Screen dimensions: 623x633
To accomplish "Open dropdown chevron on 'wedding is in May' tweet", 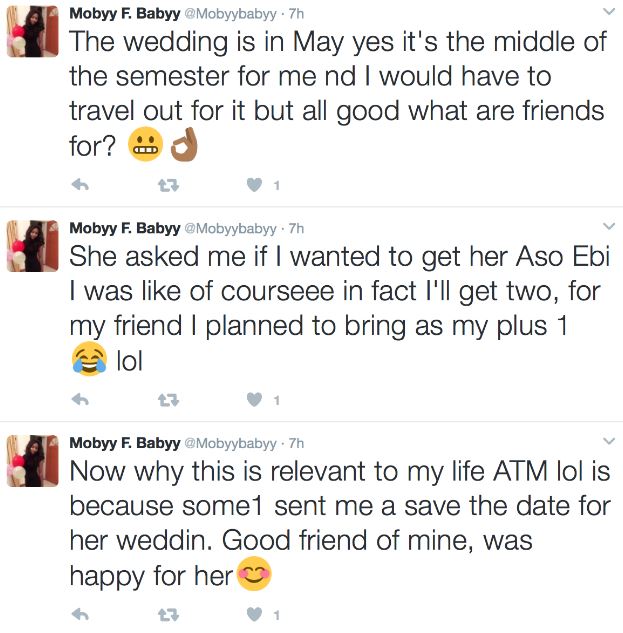I will point(609,12).
